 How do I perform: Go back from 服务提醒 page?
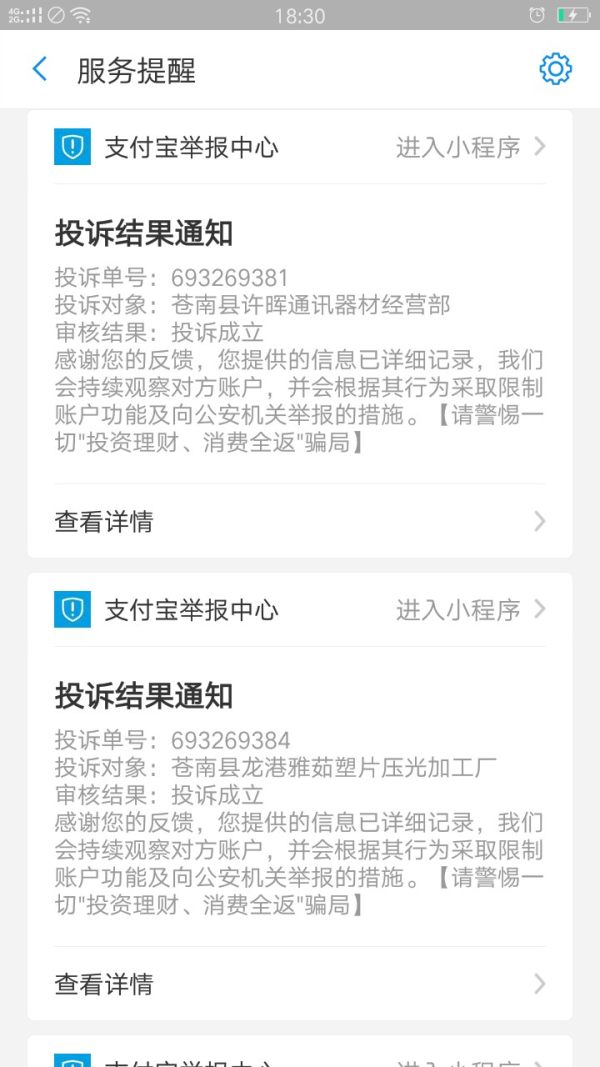pos(39,69)
